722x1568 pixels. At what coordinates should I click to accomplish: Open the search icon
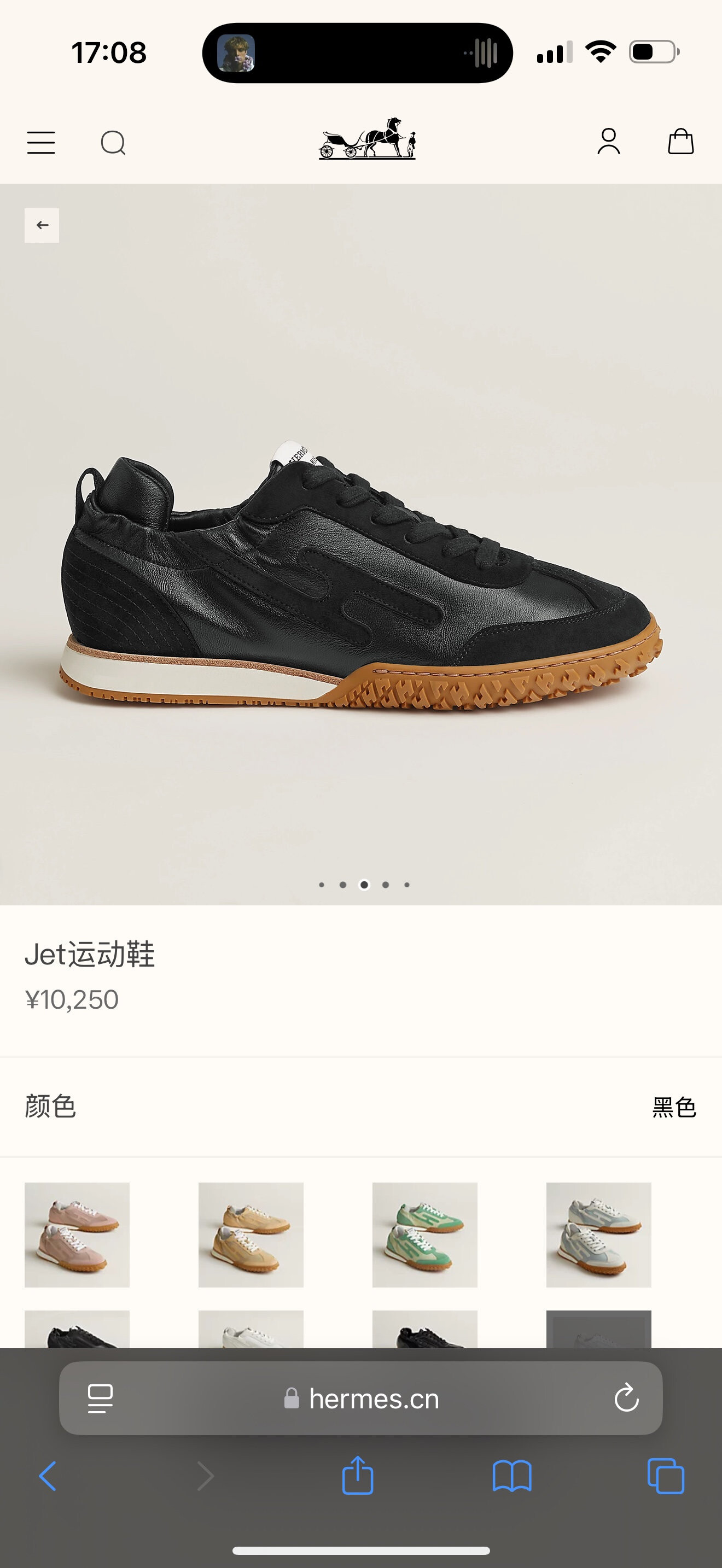[x=113, y=143]
